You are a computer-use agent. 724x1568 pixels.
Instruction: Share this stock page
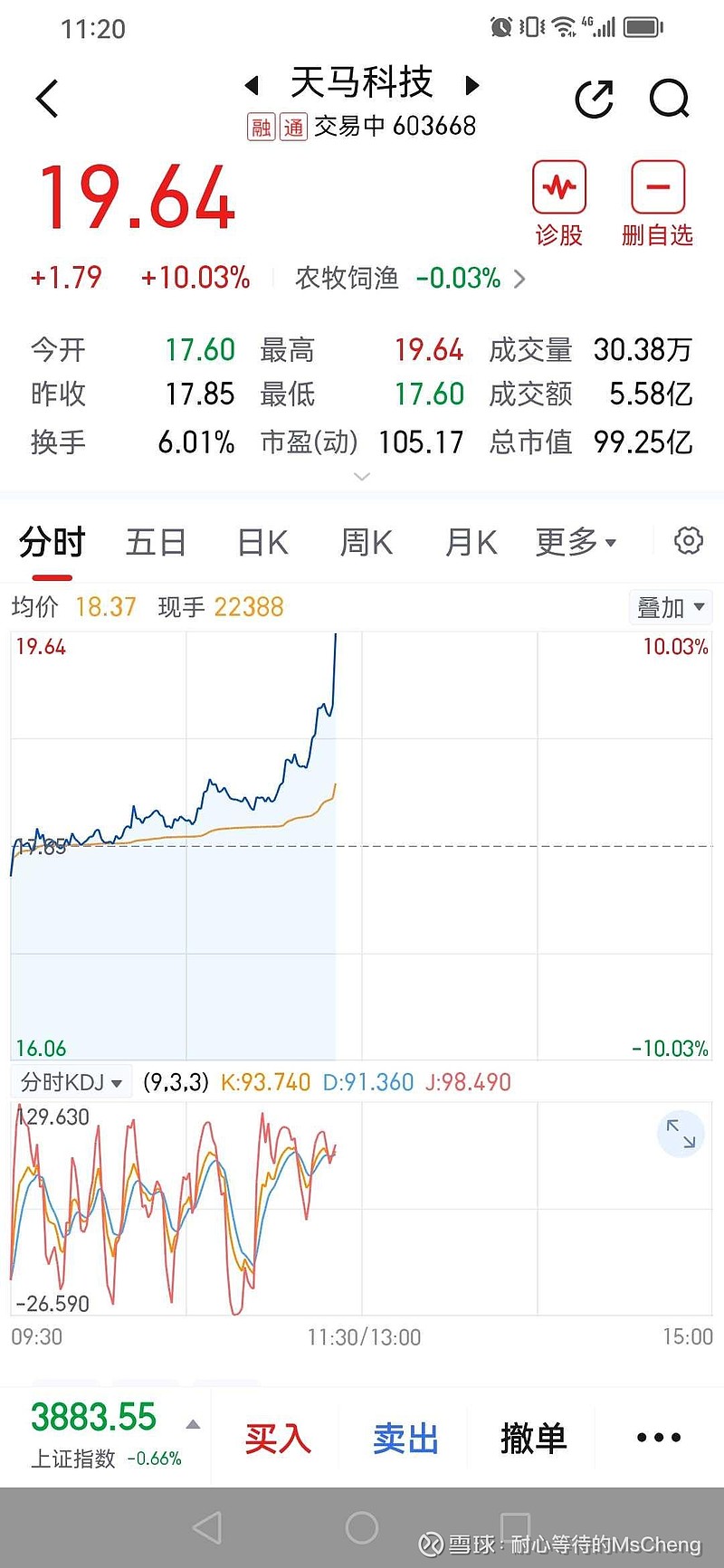(x=594, y=99)
